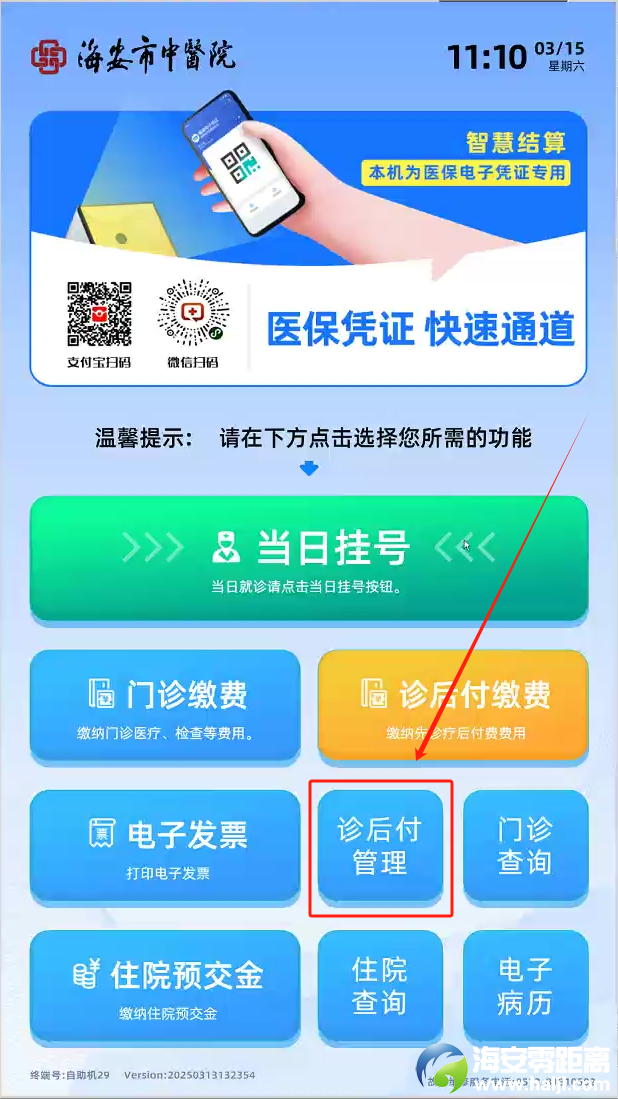View 电子病历 electronic medical records

525,986
